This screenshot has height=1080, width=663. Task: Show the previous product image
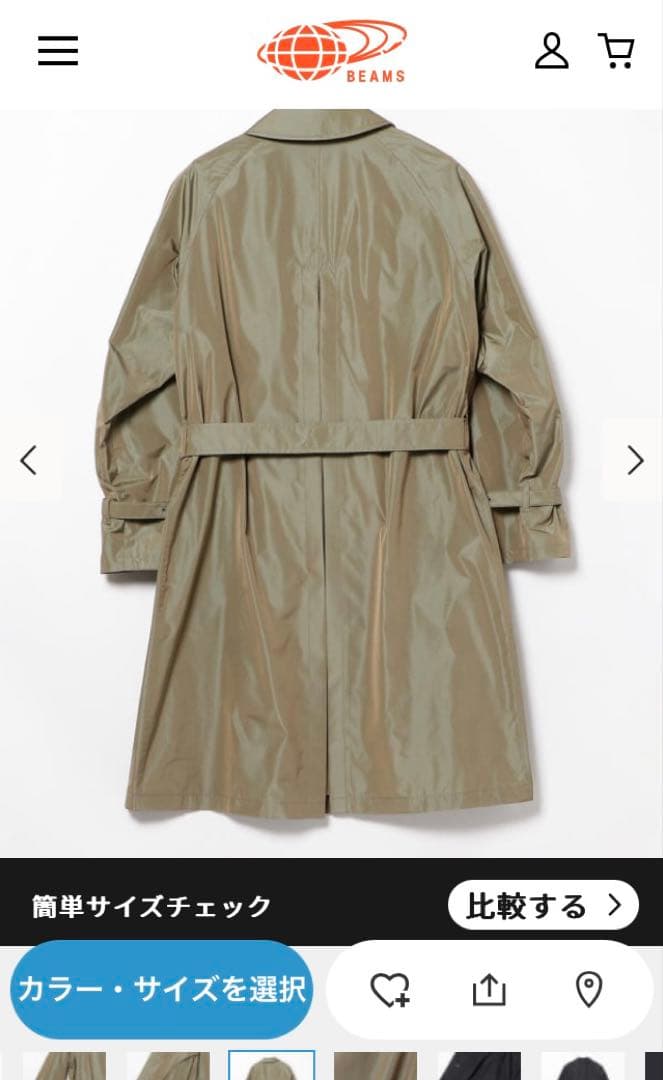(29, 460)
